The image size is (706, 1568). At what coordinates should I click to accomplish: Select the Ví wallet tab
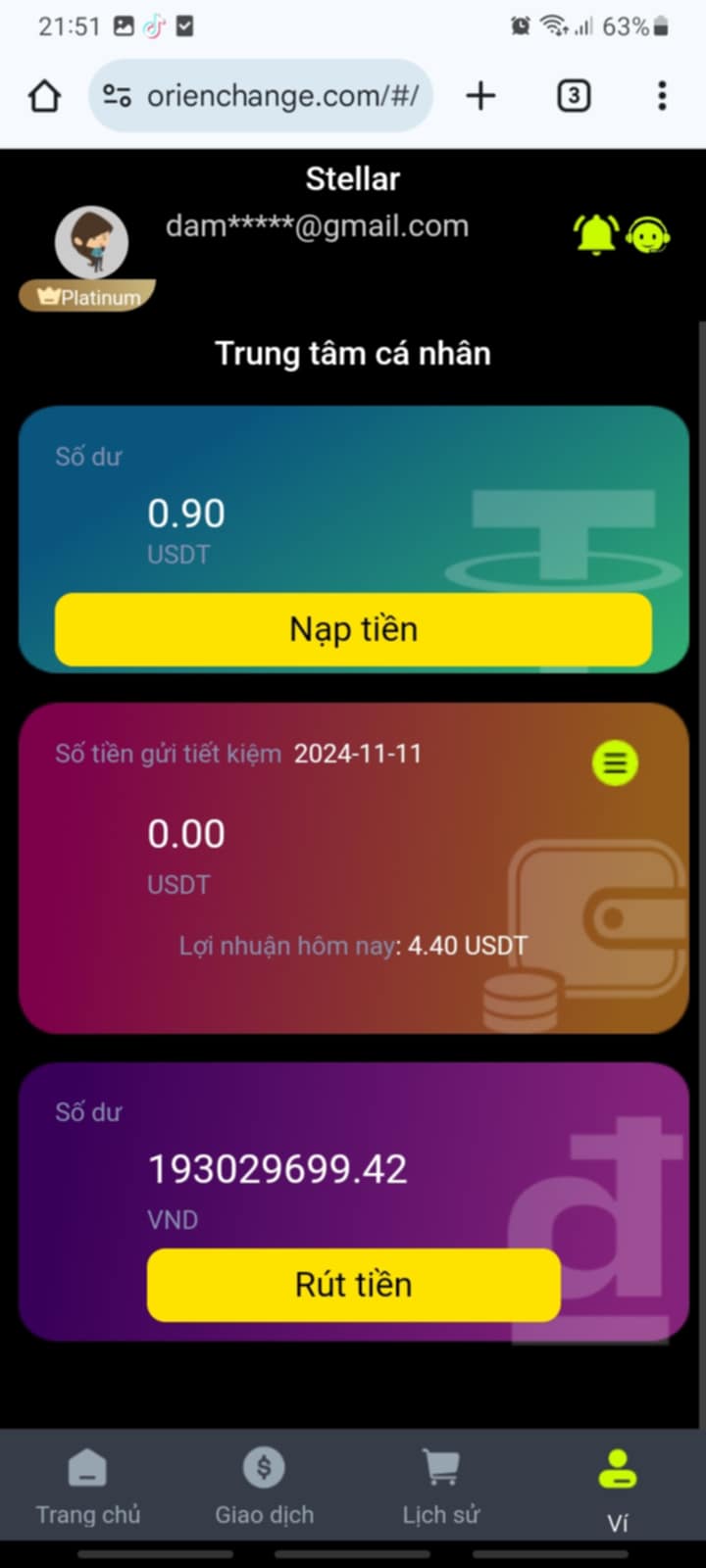click(x=618, y=1490)
